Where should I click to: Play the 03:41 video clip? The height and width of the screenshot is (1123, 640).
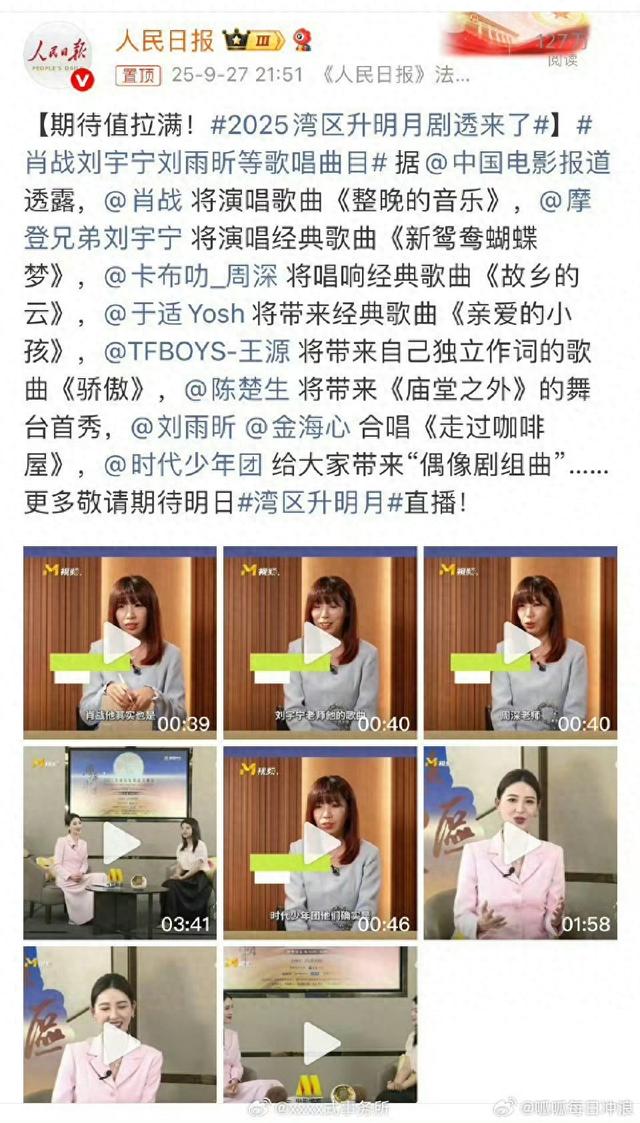(x=120, y=842)
